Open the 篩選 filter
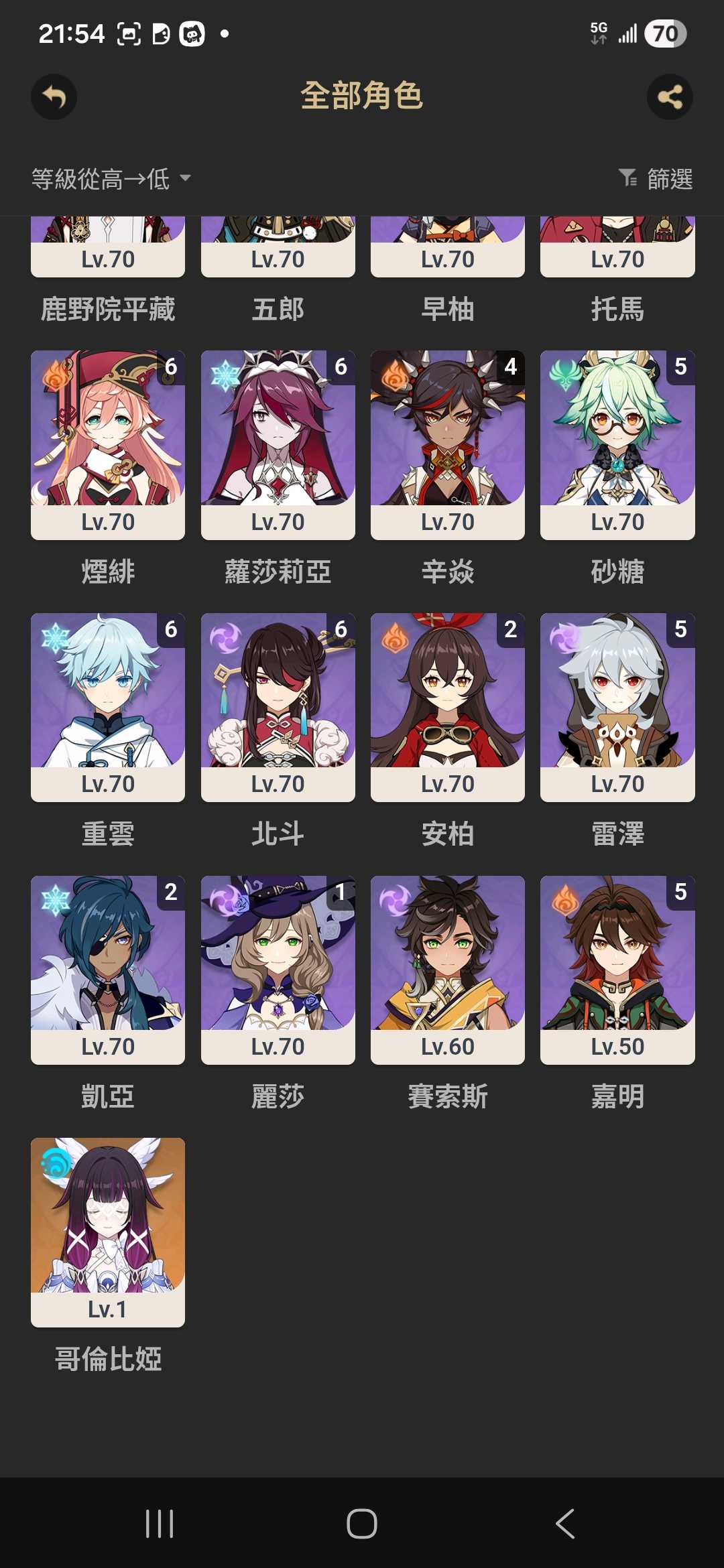724x1568 pixels. coord(656,179)
